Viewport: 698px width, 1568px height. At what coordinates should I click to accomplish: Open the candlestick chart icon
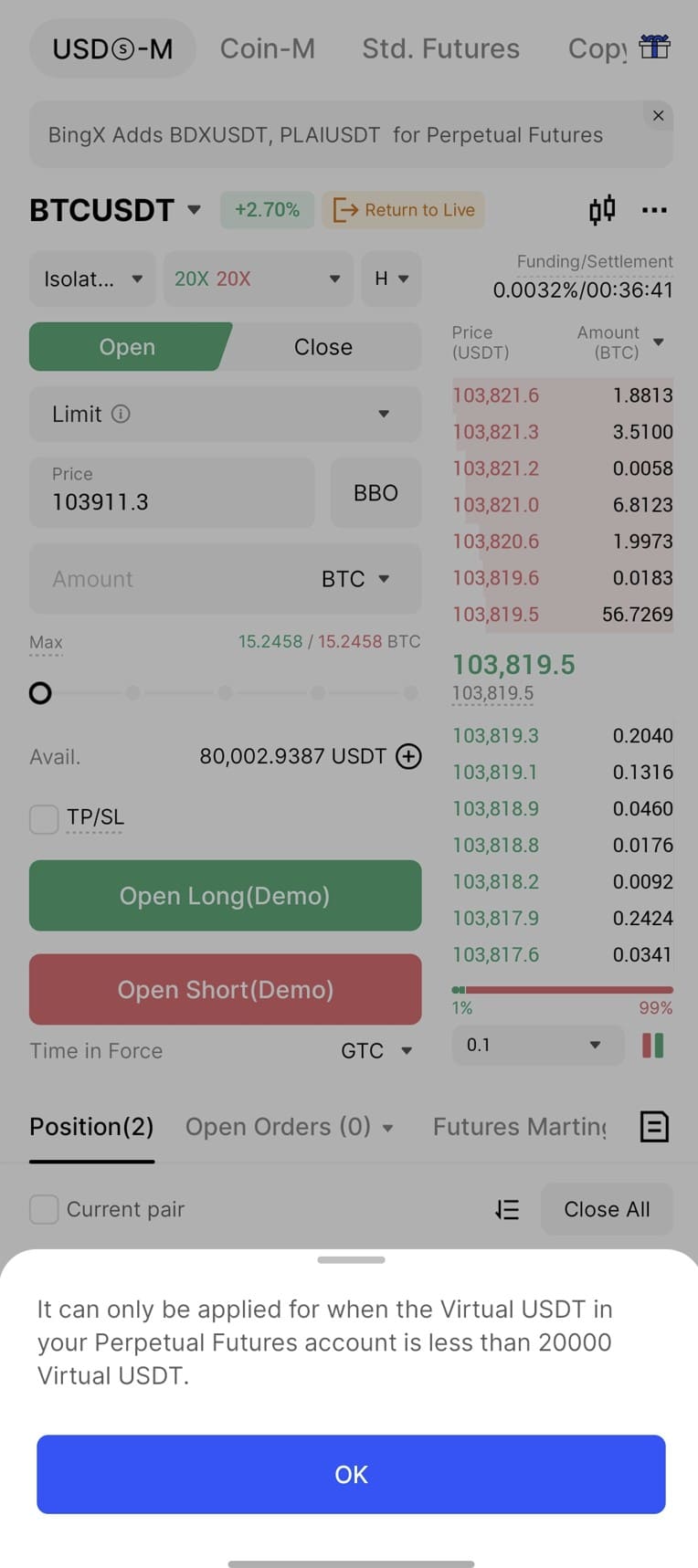tap(602, 210)
